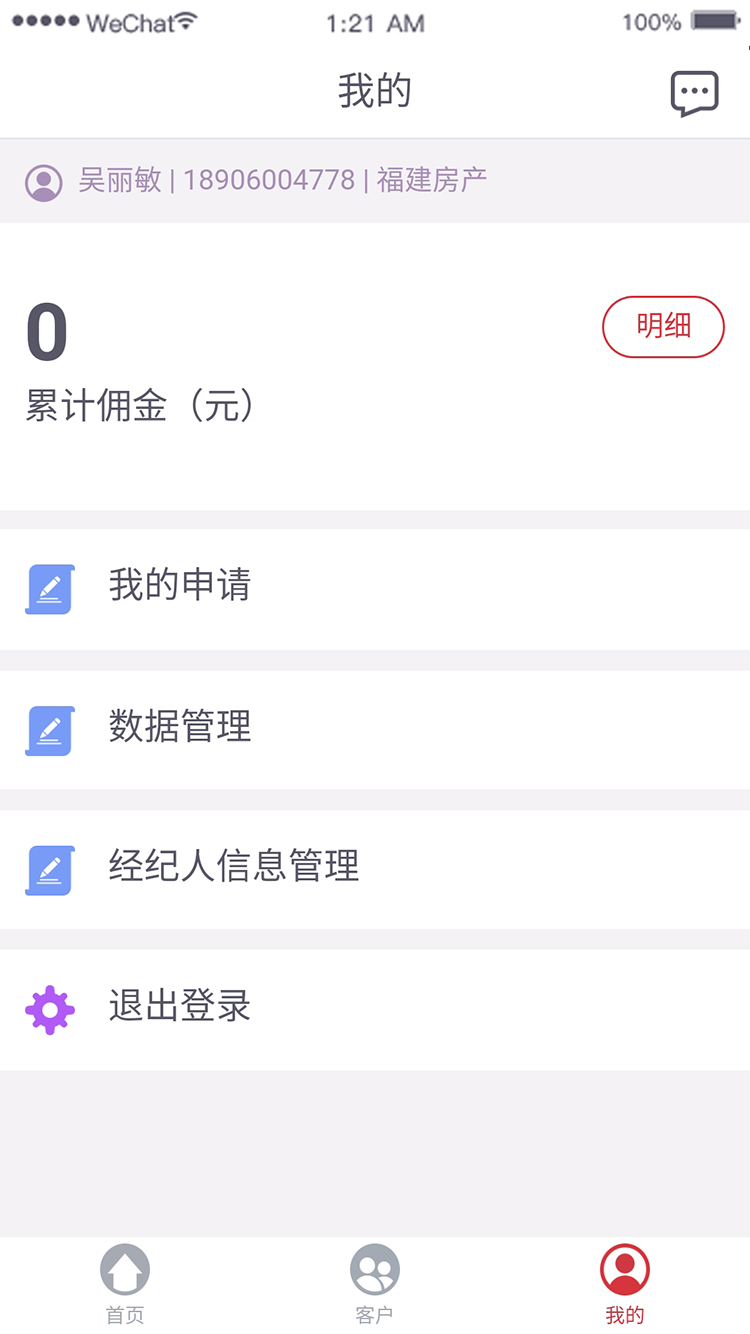Select the 我的 tab
The width and height of the screenshot is (750, 1334).
(625, 1285)
